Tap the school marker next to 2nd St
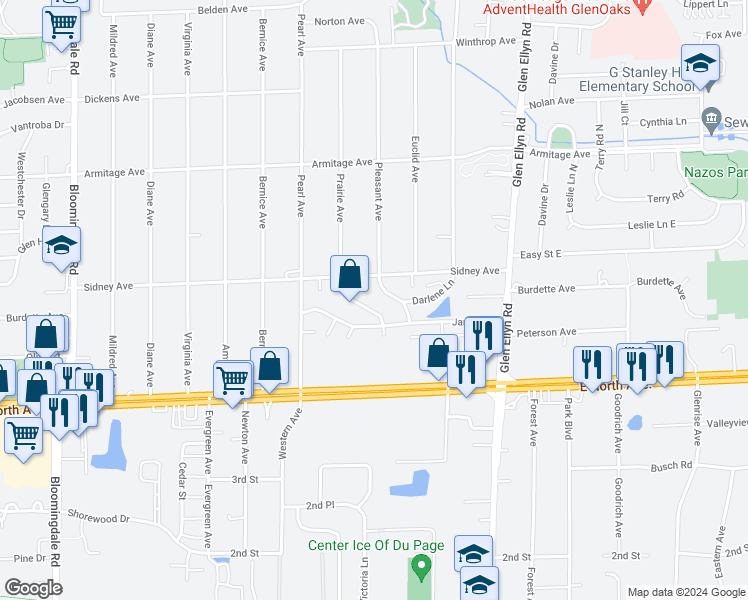This screenshot has width=748, height=600. [x=473, y=552]
